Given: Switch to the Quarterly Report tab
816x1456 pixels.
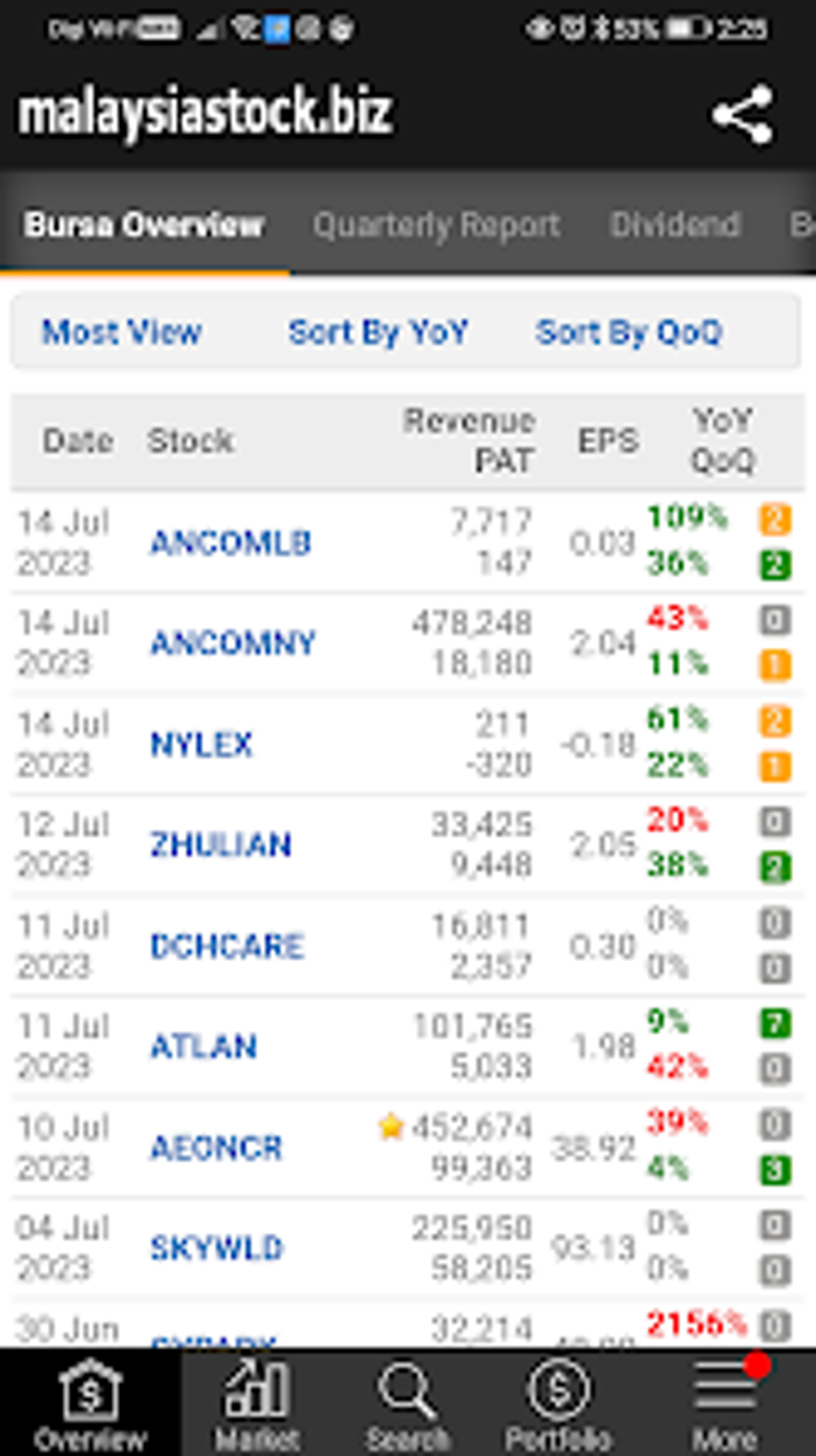Looking at the screenshot, I should pos(436,226).
